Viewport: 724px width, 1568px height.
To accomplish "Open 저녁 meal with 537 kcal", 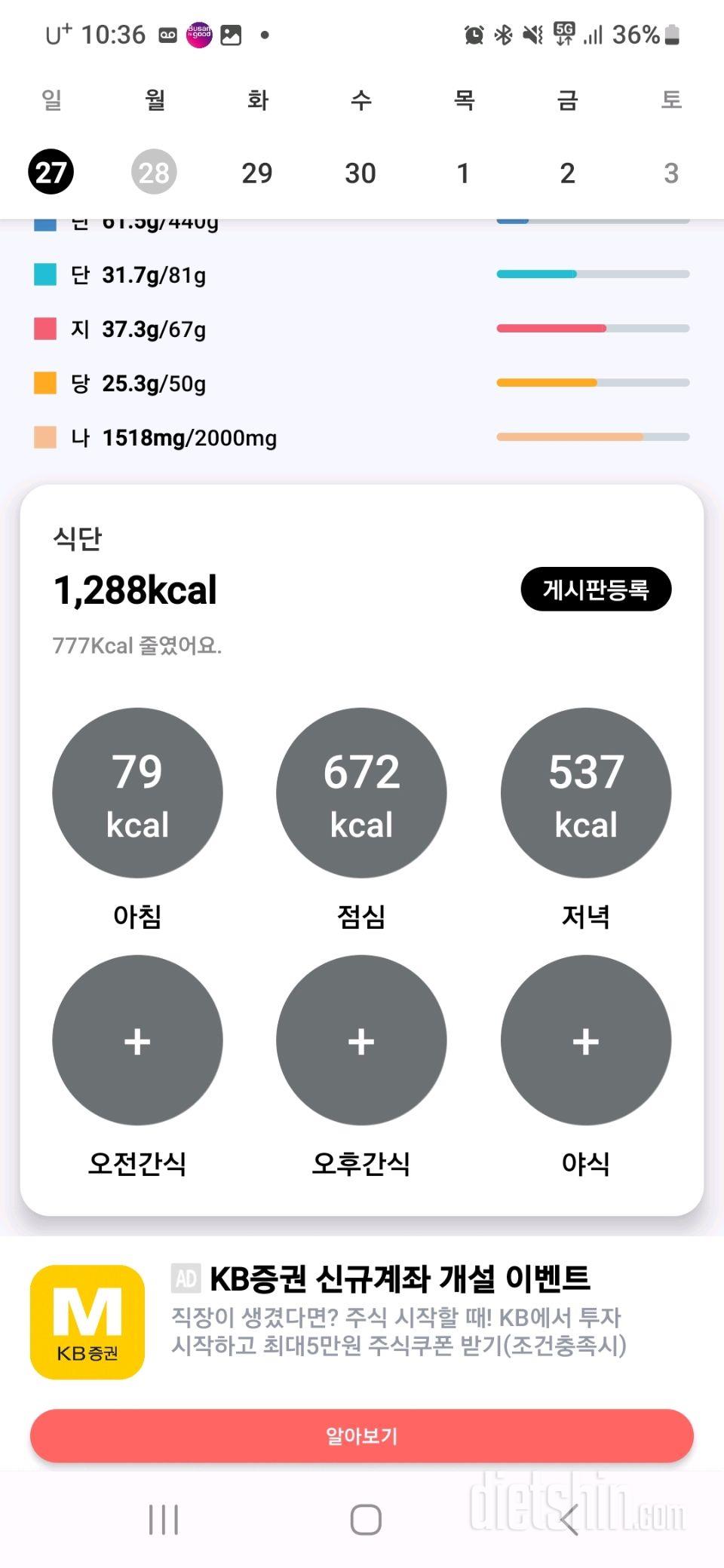I will (586, 792).
